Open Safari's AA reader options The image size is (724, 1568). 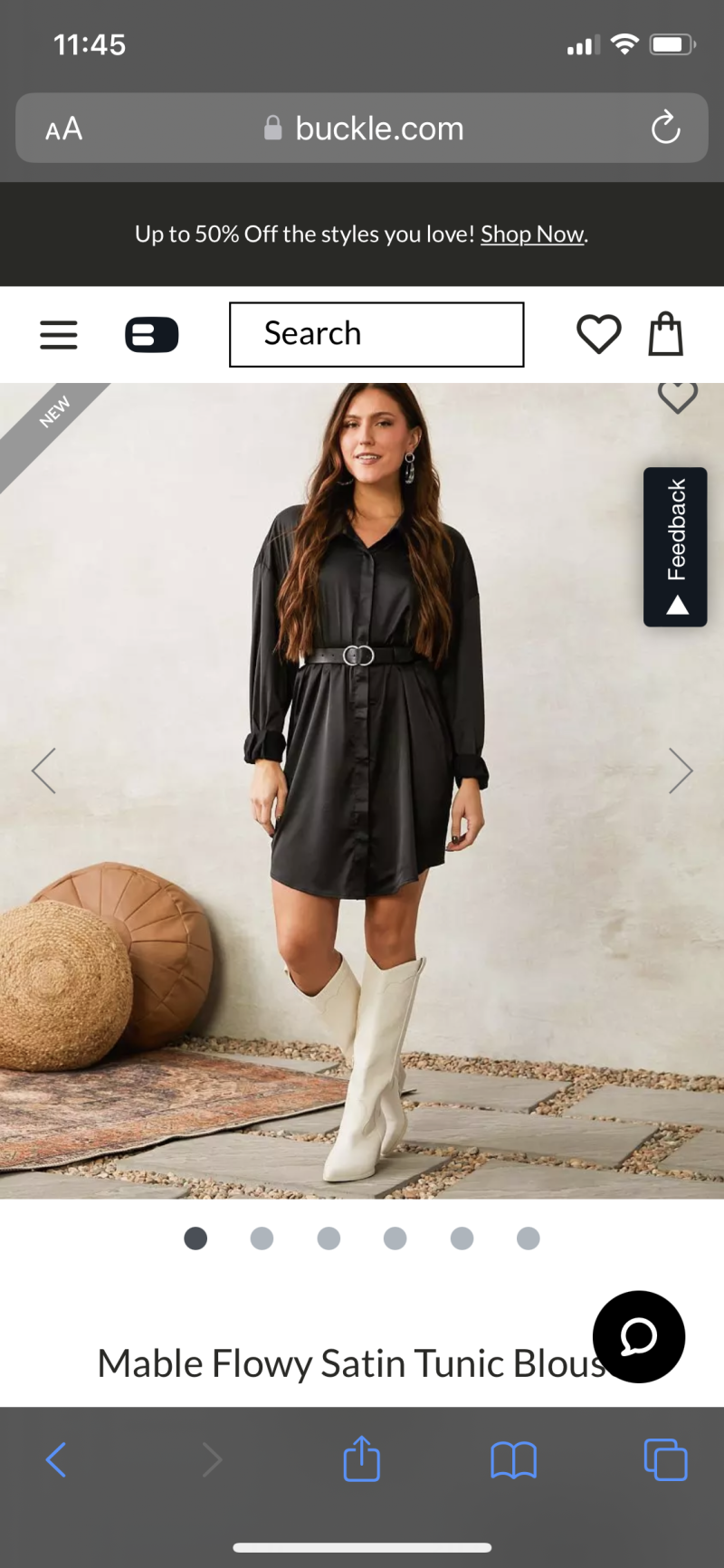click(x=63, y=129)
